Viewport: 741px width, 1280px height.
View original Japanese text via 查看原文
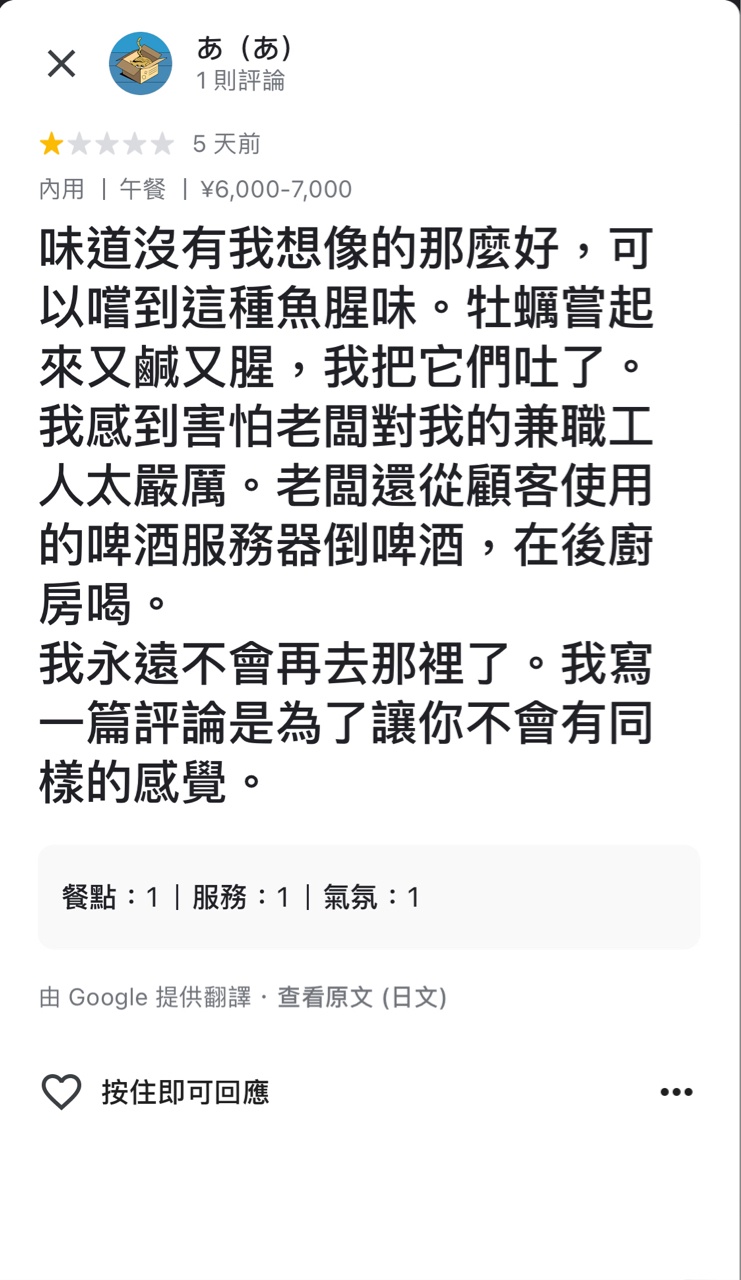(x=361, y=997)
